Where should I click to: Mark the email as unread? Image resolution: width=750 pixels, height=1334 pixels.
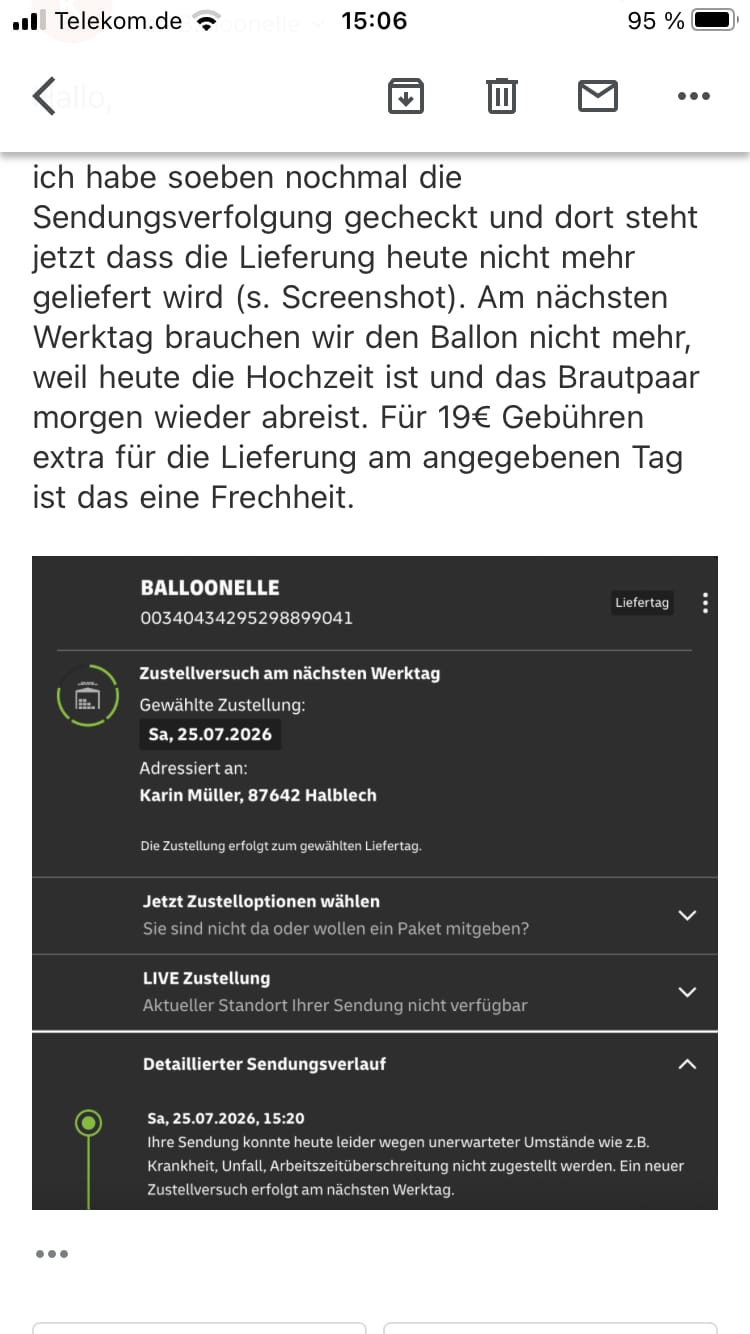pyautogui.click(x=598, y=96)
